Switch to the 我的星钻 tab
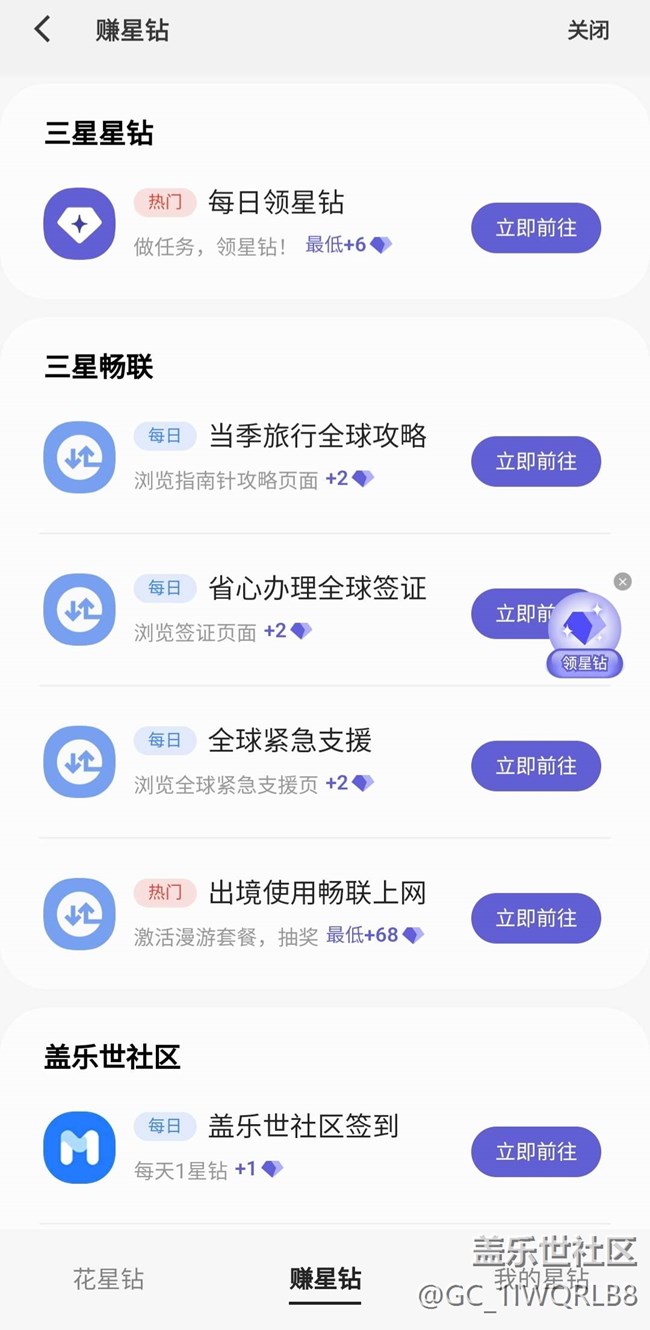Viewport: 650px width, 1330px height. 541,1279
